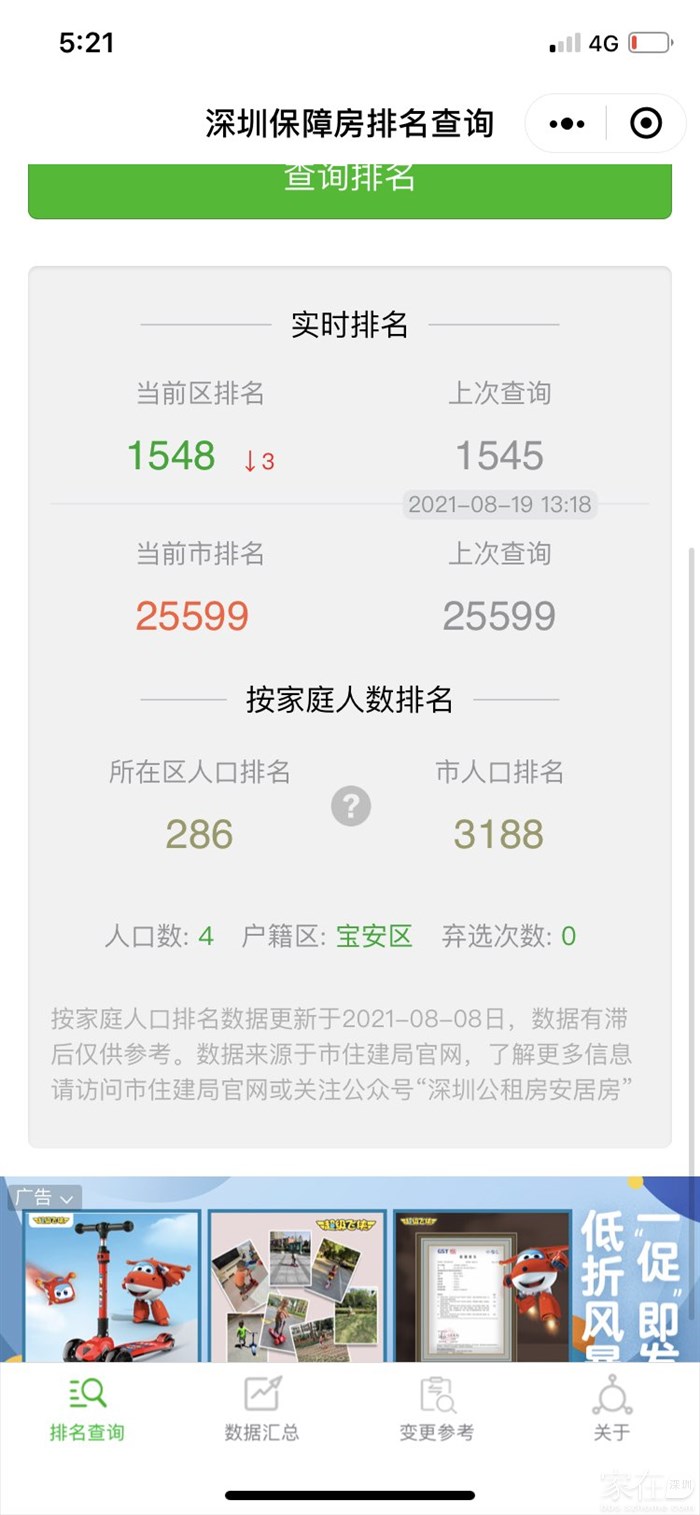This screenshot has height=1515, width=700.
Task: Tap the green 查询排名 button
Action: coord(349,186)
